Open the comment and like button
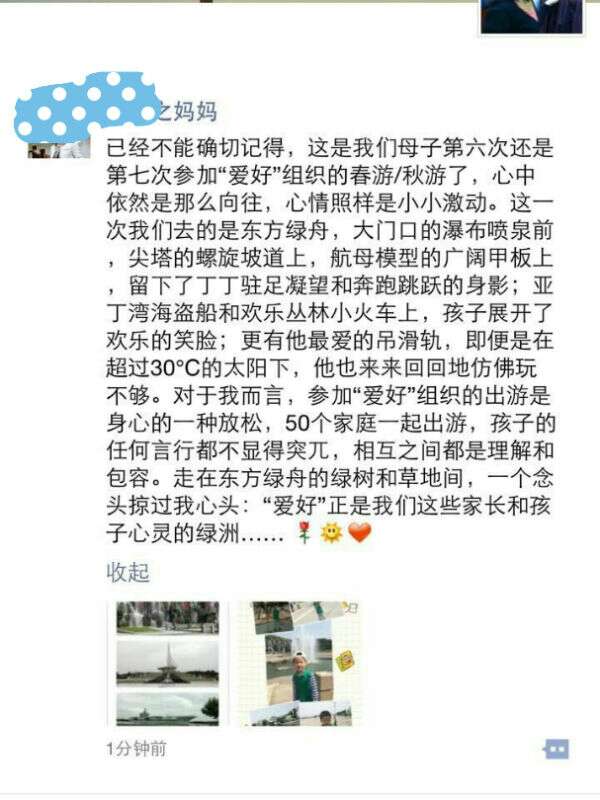The height and width of the screenshot is (800, 600). (556, 748)
